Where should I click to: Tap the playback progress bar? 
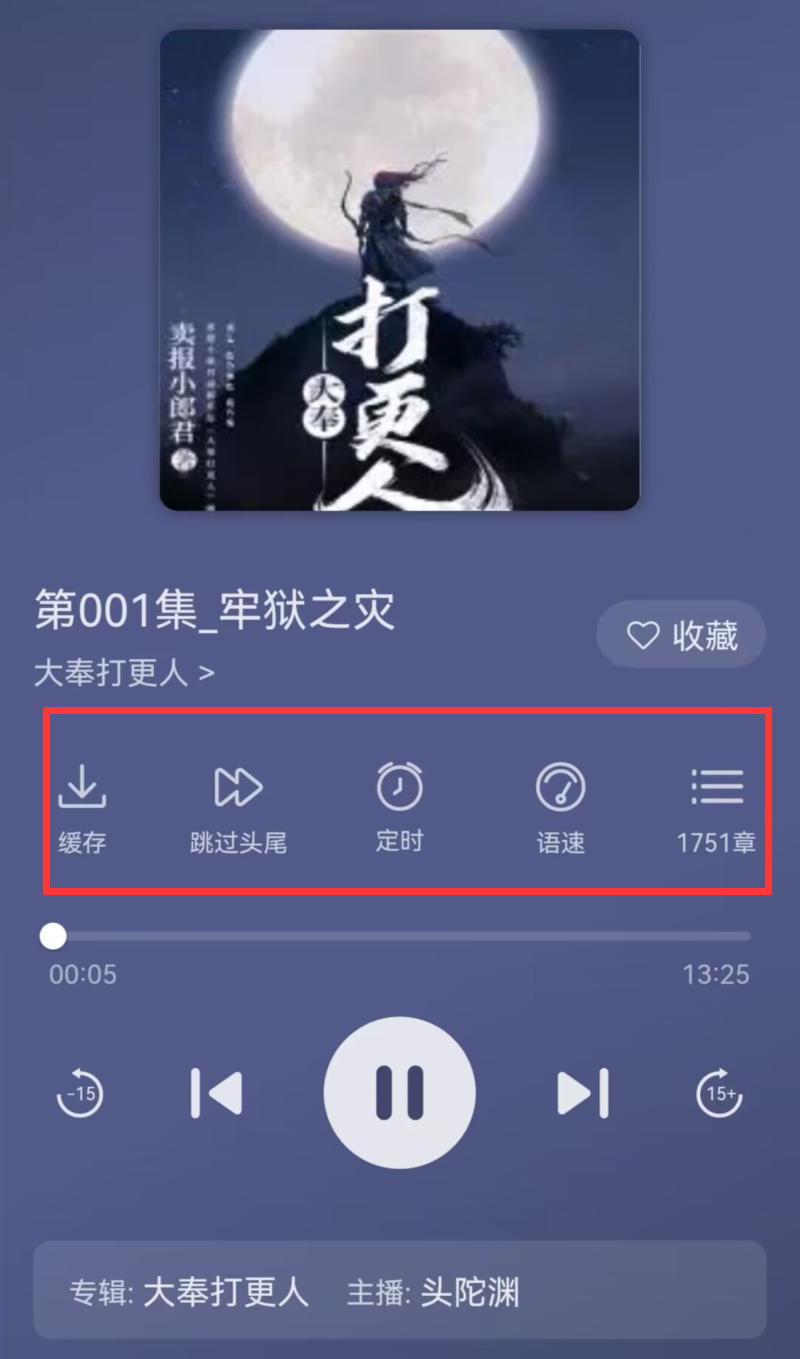click(400, 937)
